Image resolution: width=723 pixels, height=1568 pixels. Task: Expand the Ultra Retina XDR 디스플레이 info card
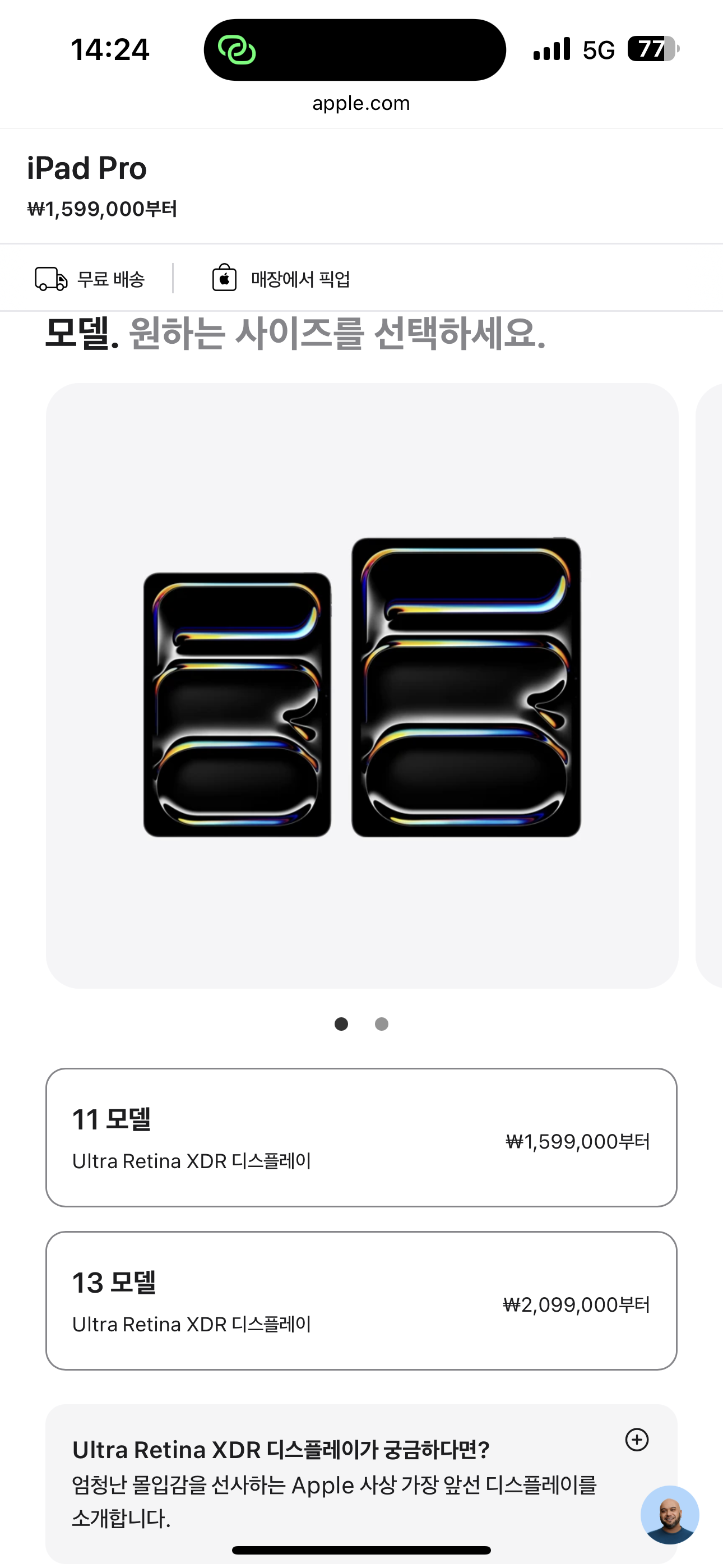637,1440
